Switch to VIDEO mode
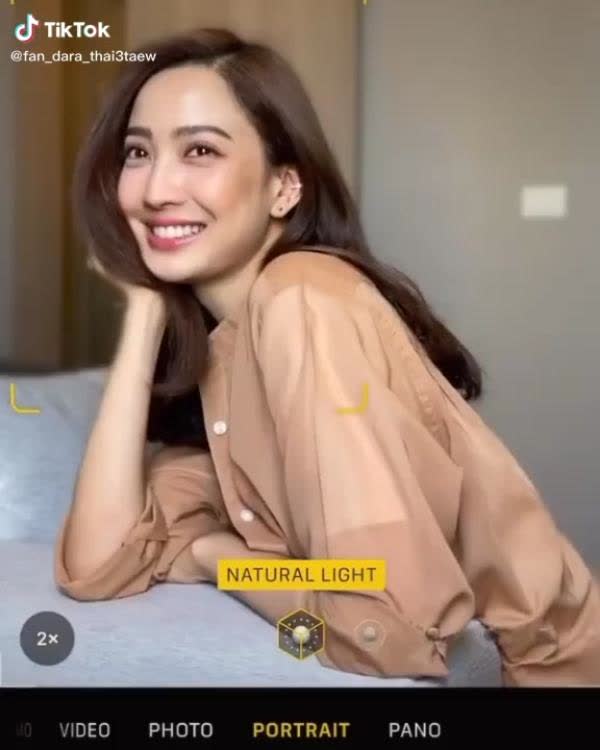The width and height of the screenshot is (600, 750). click(84, 730)
